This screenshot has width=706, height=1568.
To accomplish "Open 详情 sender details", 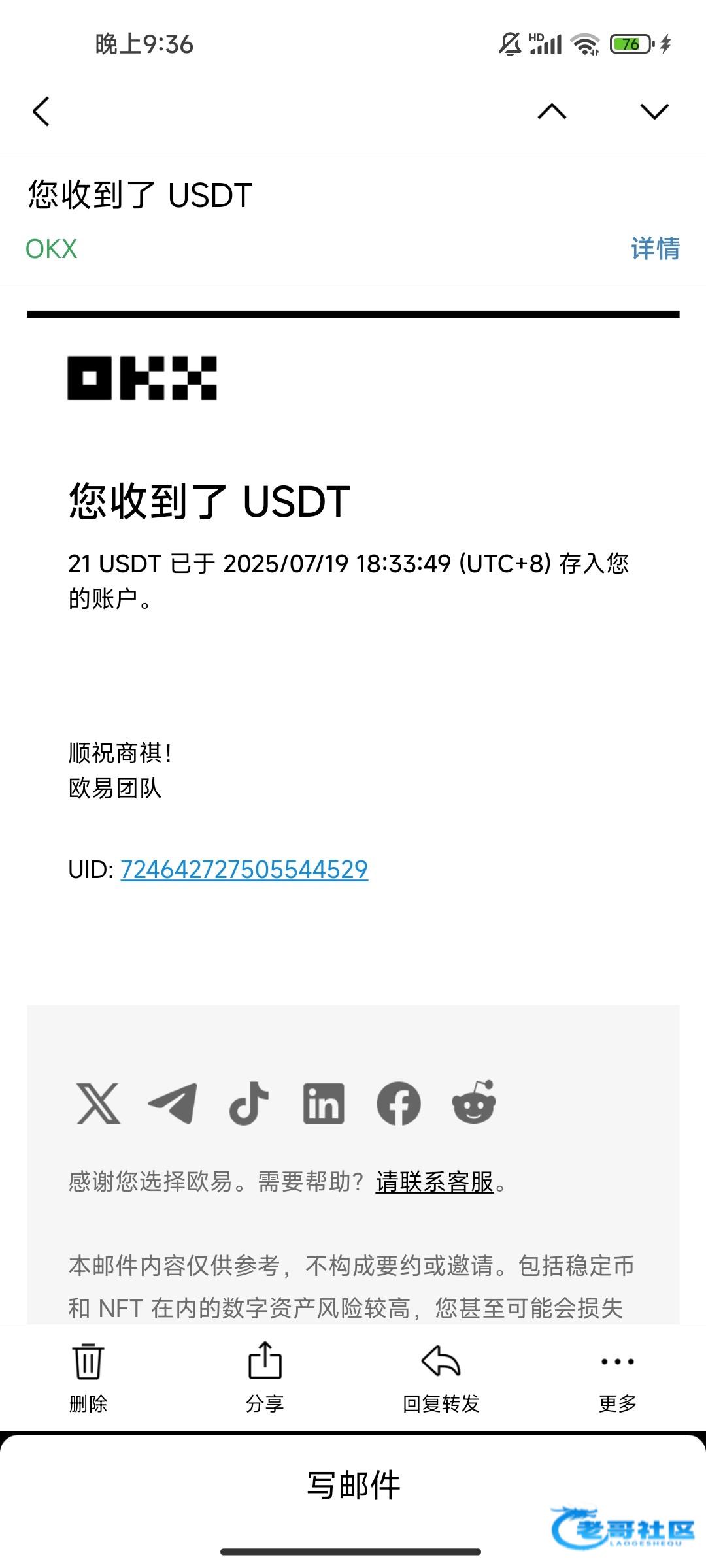I will (x=655, y=249).
